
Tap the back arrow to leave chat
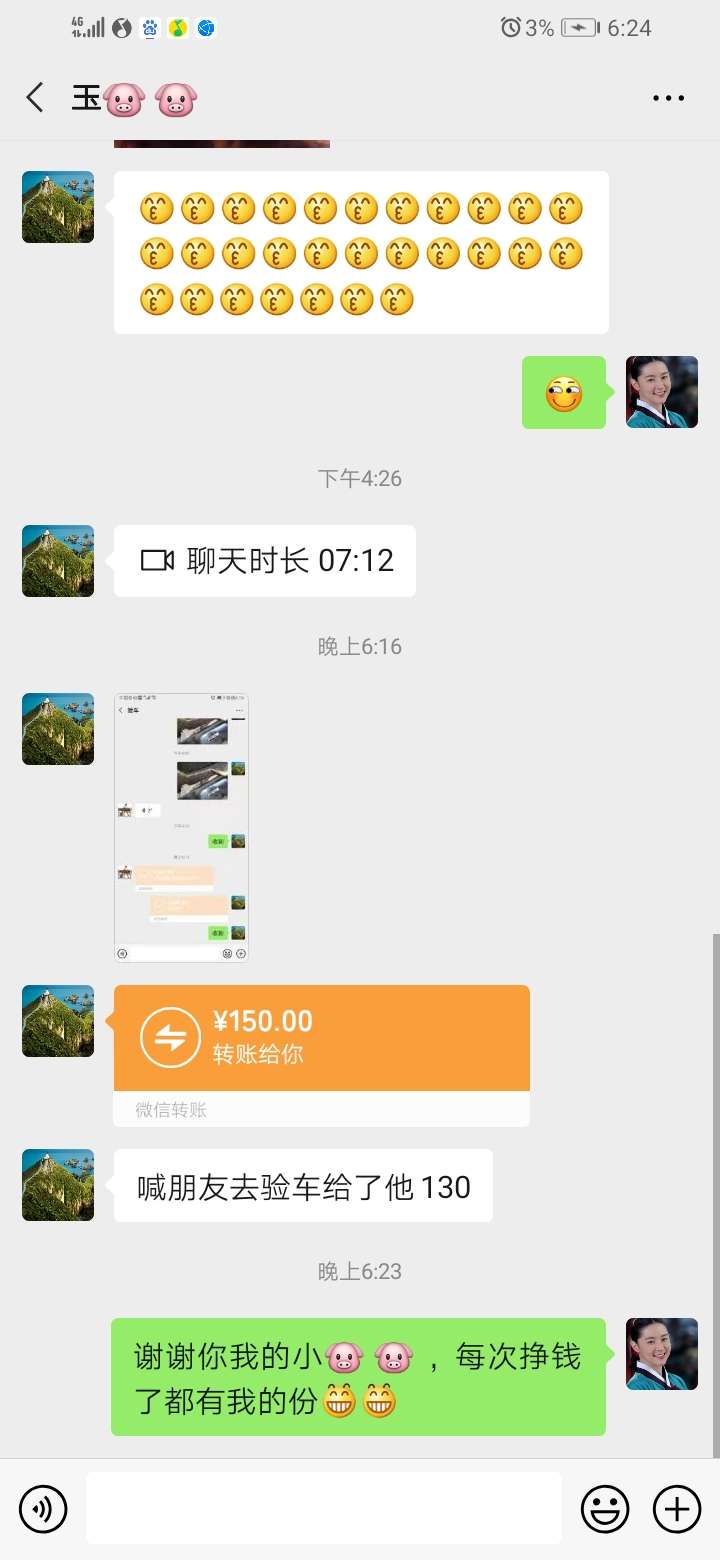tap(35, 97)
